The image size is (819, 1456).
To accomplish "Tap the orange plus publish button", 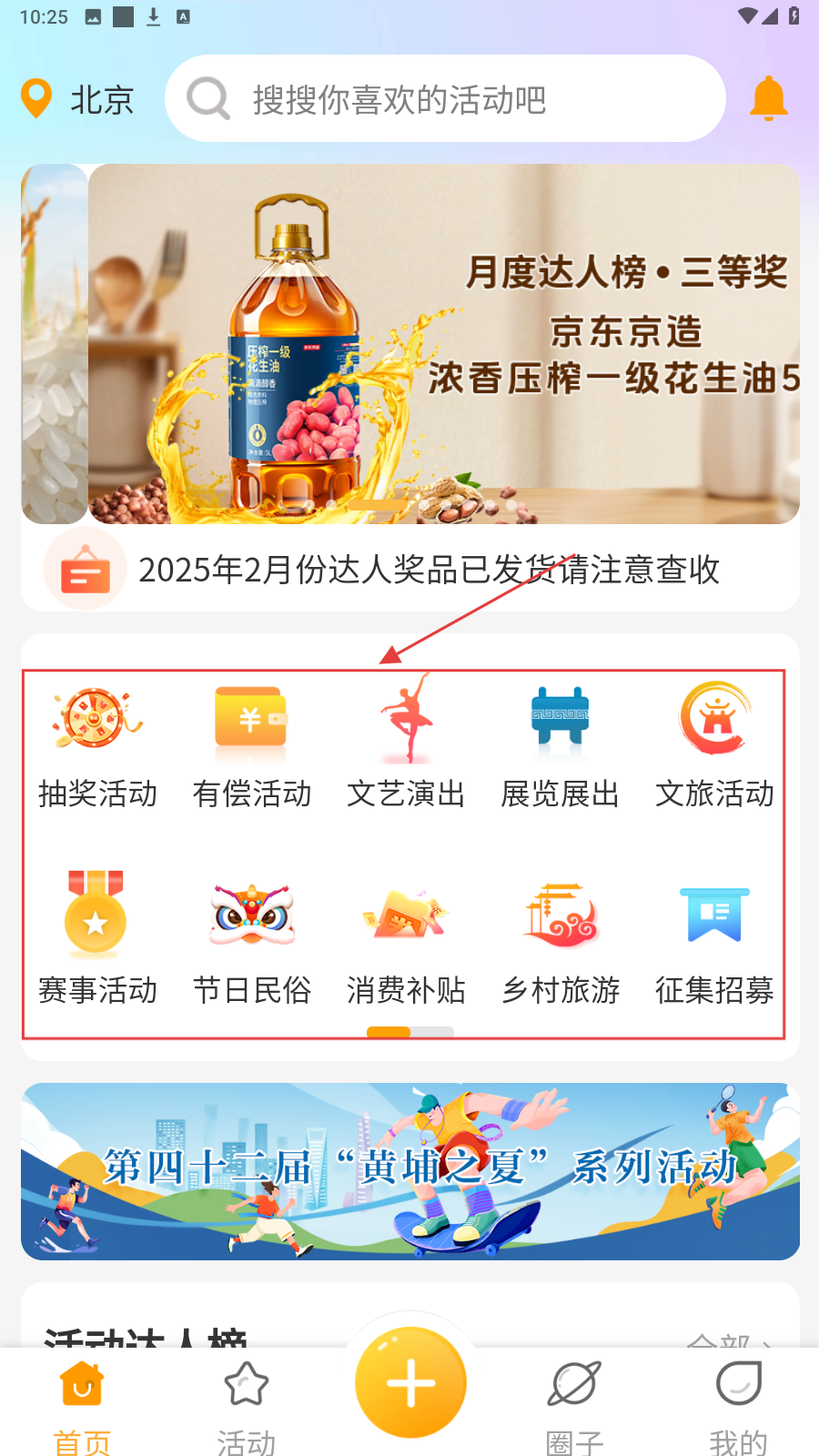I will pyautogui.click(x=410, y=1382).
